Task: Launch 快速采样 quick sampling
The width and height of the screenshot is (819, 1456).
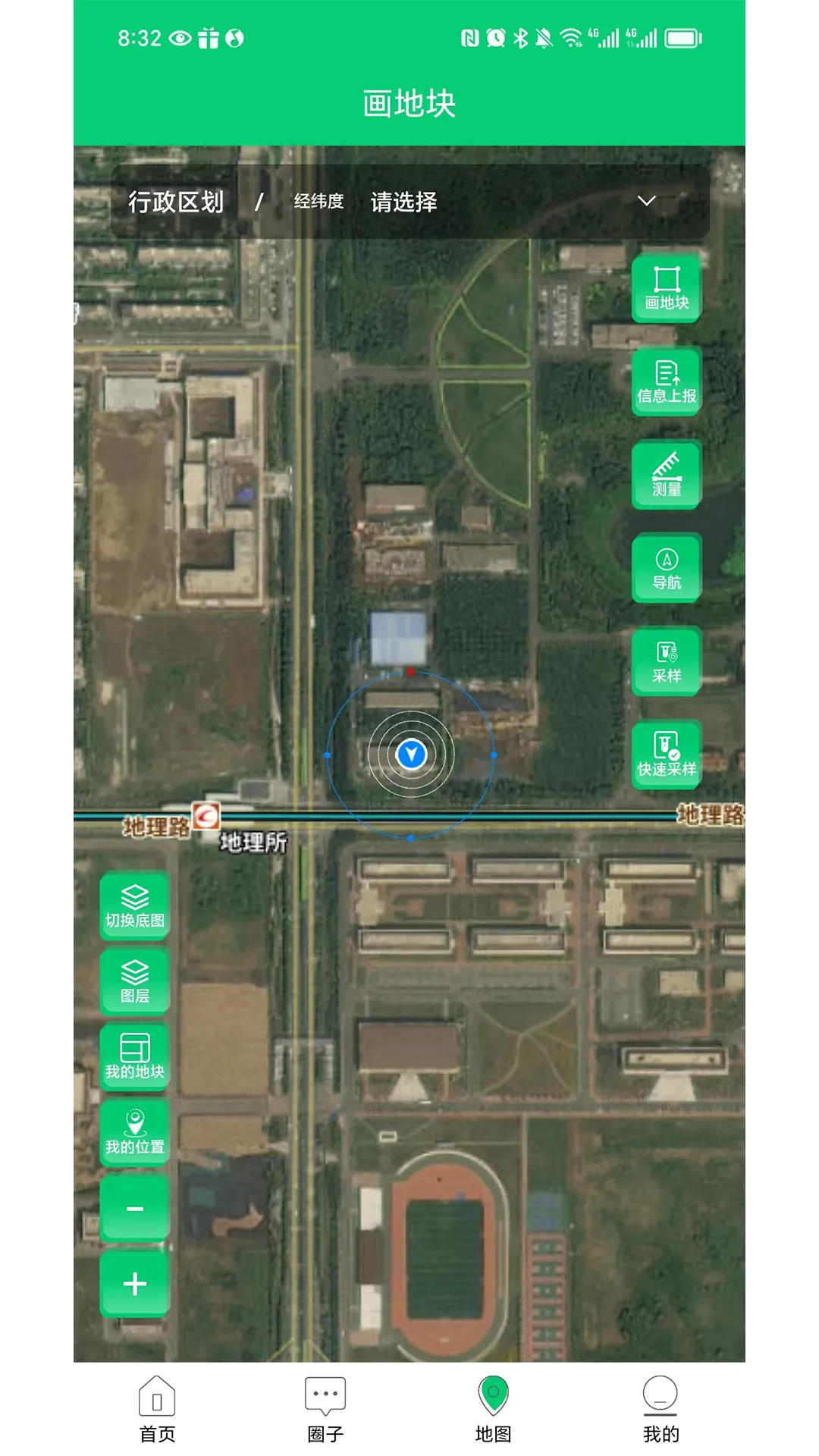Action: pos(666,755)
